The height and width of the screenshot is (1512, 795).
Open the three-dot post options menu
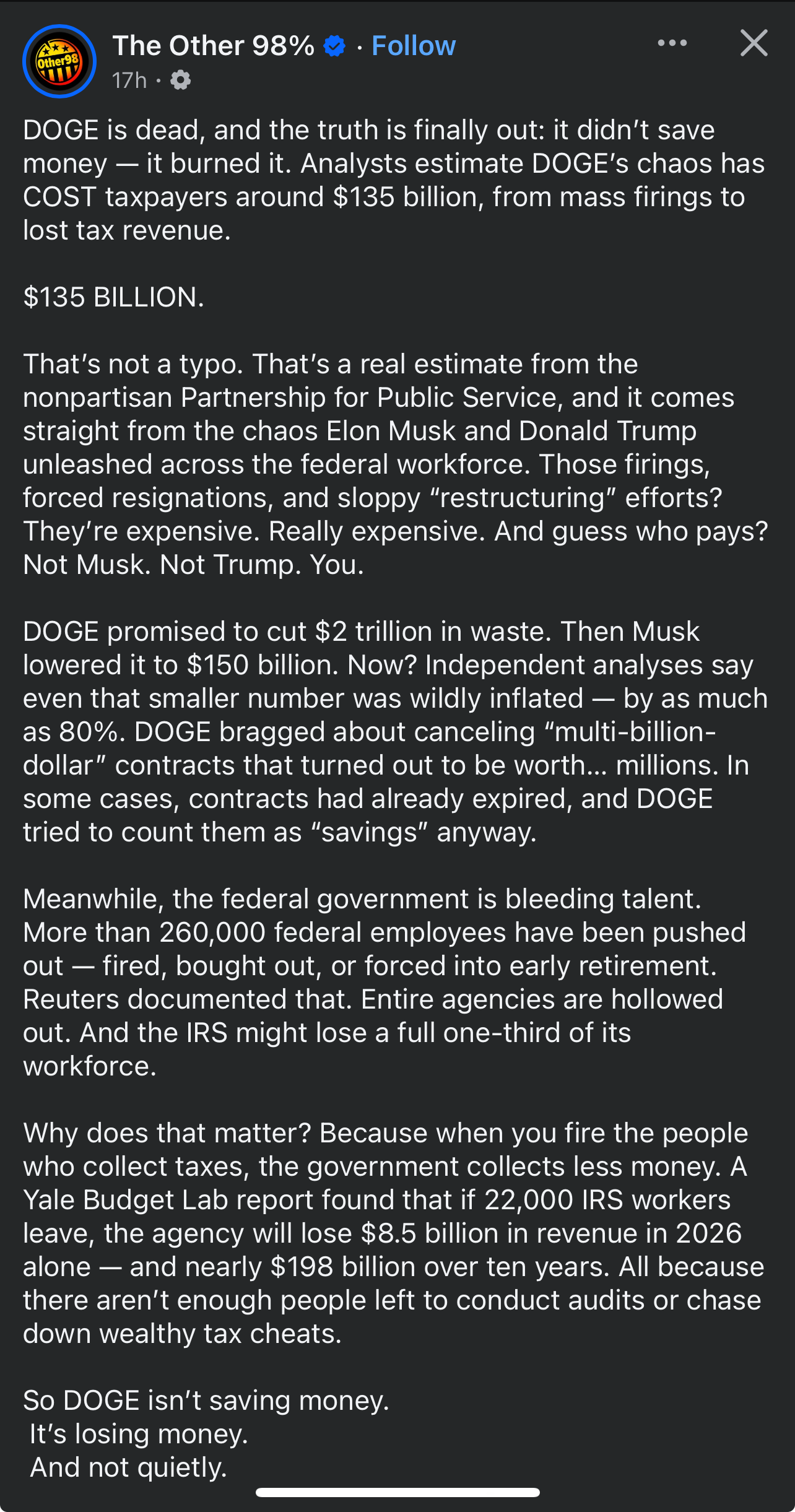672,43
